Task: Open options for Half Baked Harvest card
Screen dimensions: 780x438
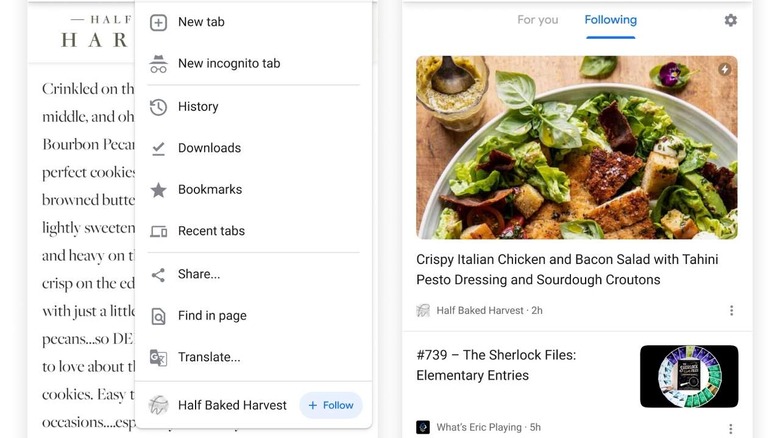Action: 731,311
